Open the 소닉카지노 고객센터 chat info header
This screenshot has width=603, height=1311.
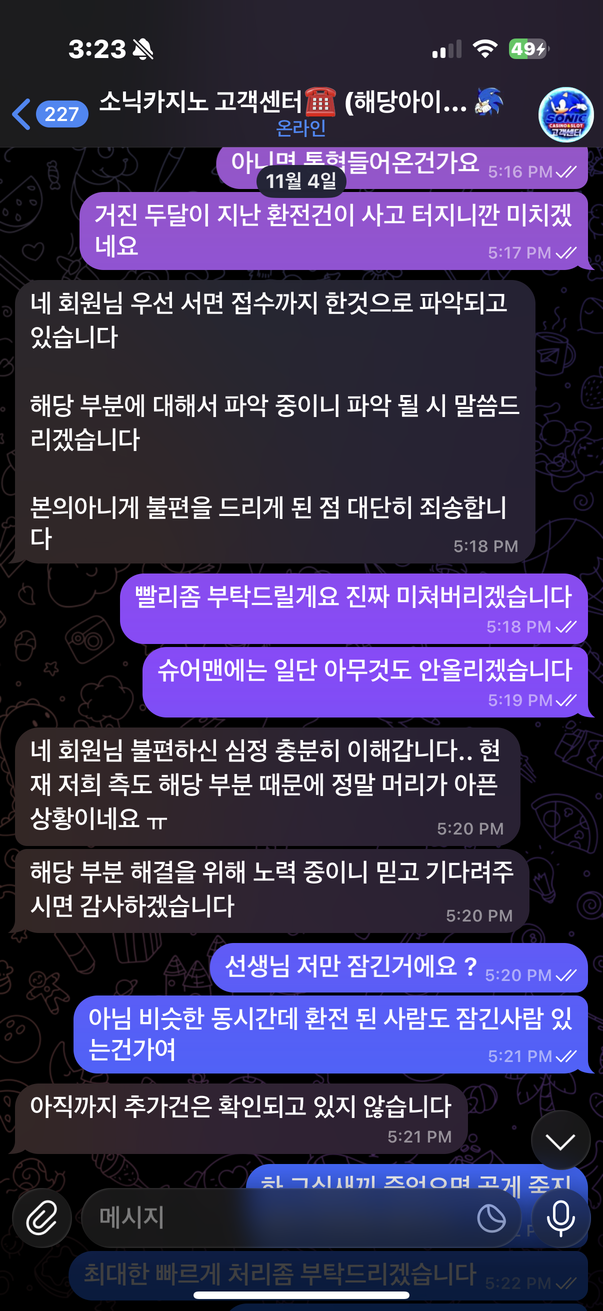[x=300, y=112]
